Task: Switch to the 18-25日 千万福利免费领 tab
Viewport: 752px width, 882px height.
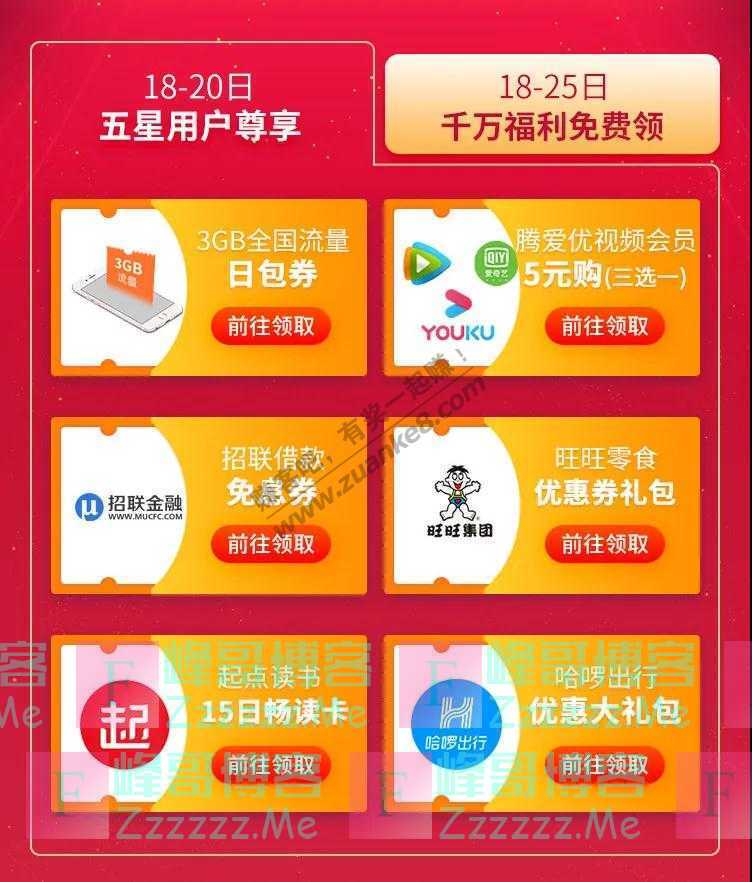Action: tap(552, 105)
